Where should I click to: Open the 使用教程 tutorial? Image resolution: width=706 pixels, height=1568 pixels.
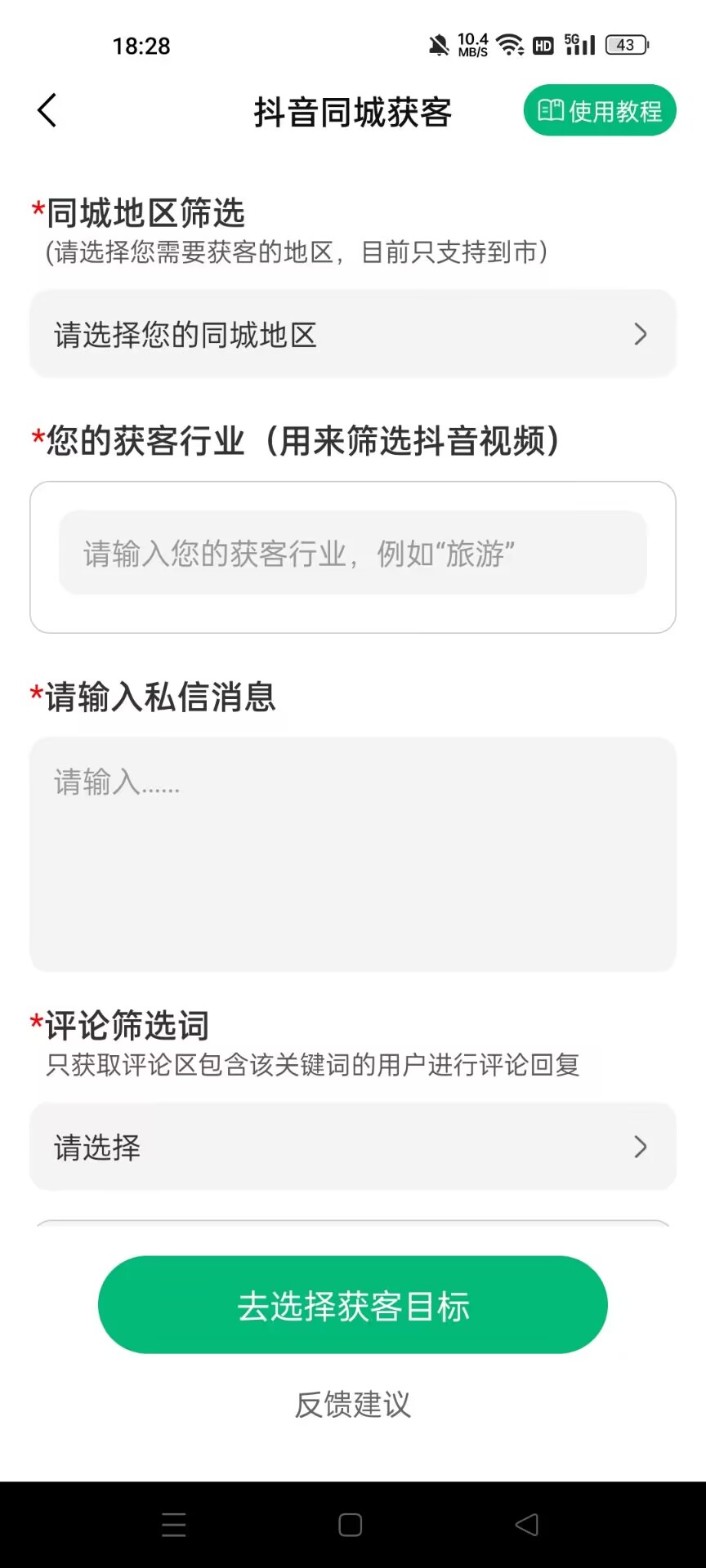click(x=599, y=110)
